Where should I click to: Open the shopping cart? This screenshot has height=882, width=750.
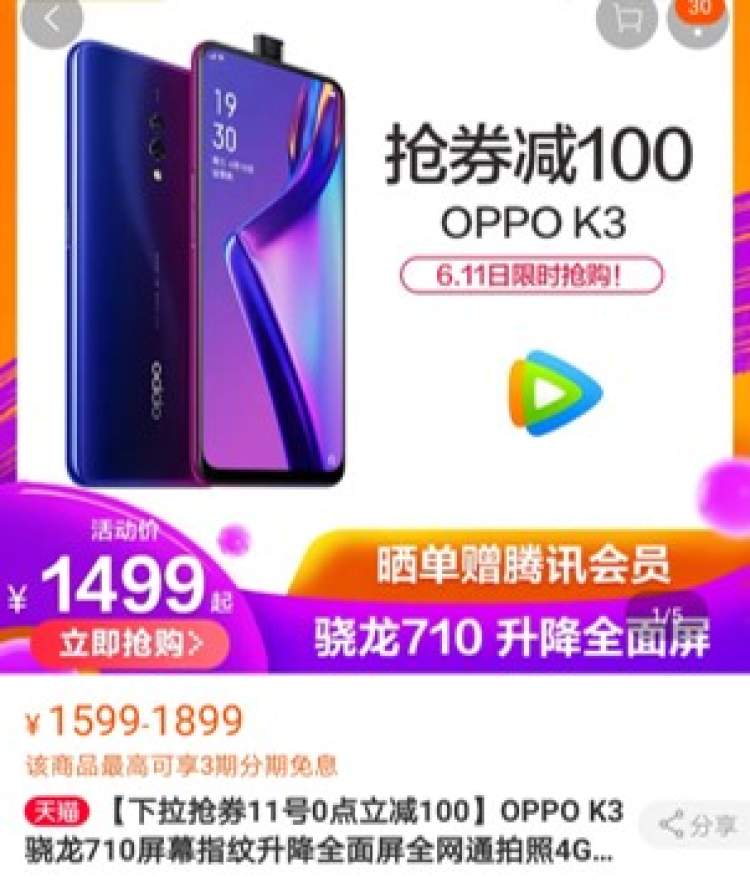(x=627, y=19)
